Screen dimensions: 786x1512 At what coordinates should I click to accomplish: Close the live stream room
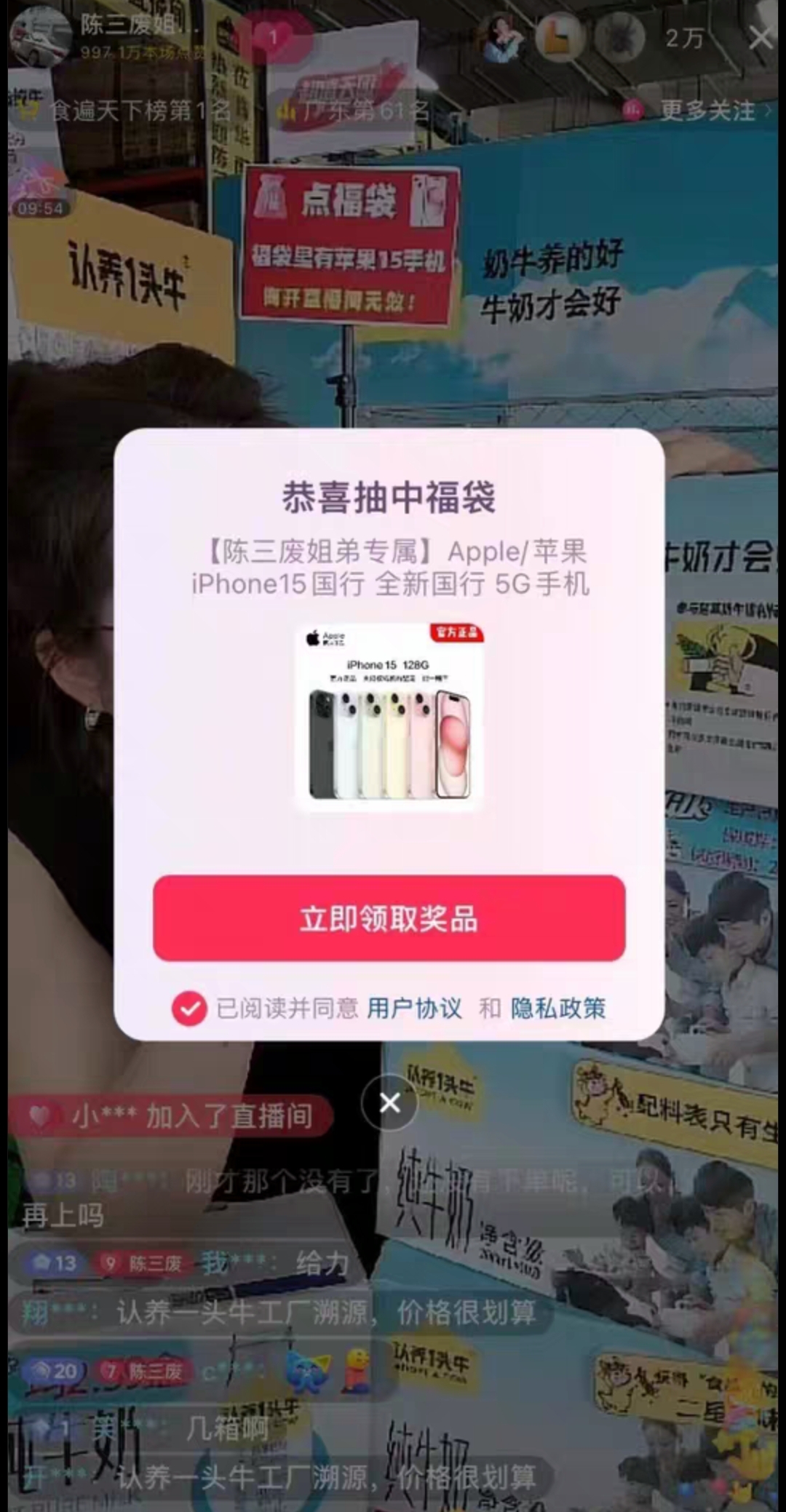tap(761, 38)
